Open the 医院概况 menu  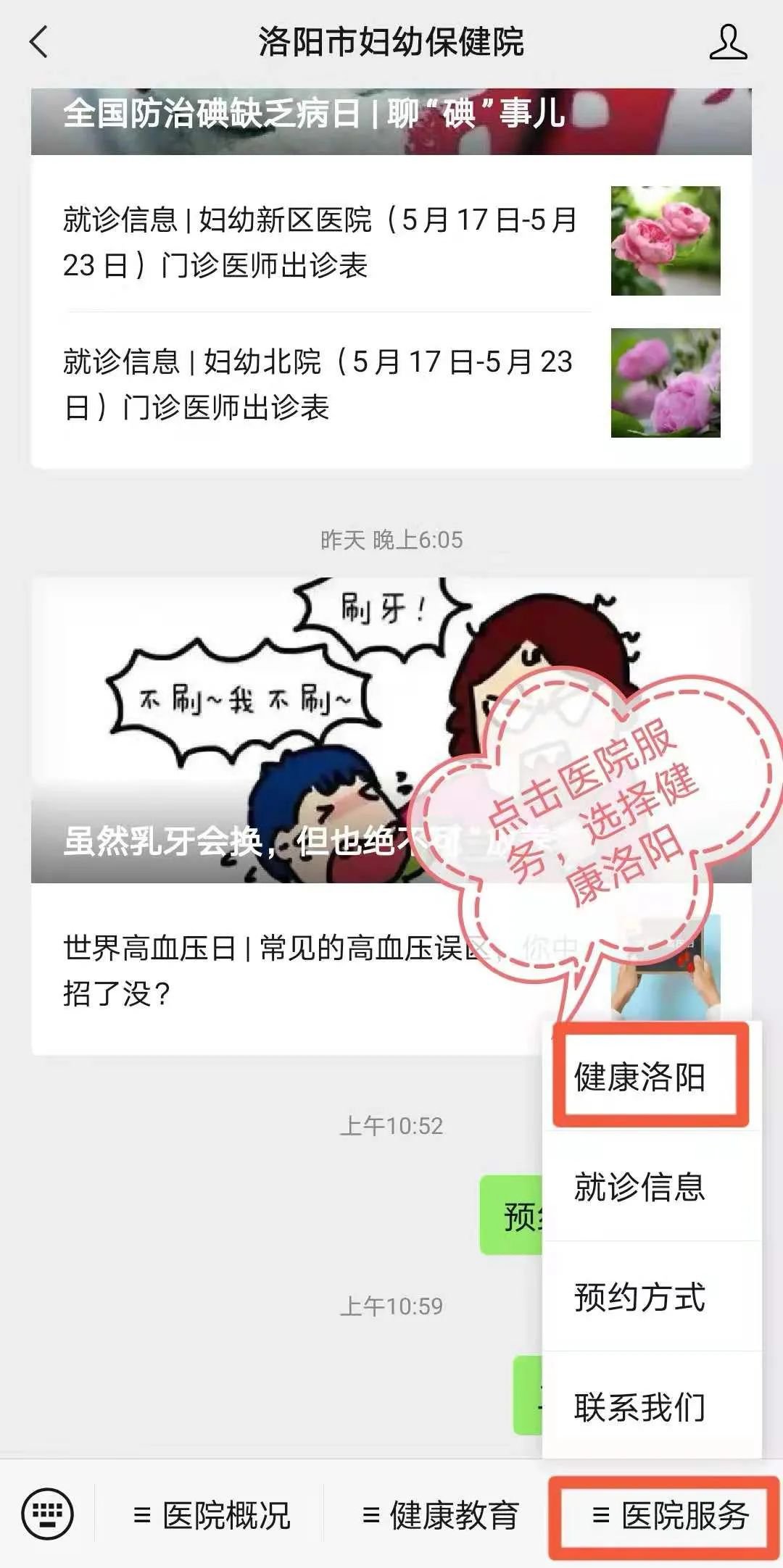(x=212, y=1516)
